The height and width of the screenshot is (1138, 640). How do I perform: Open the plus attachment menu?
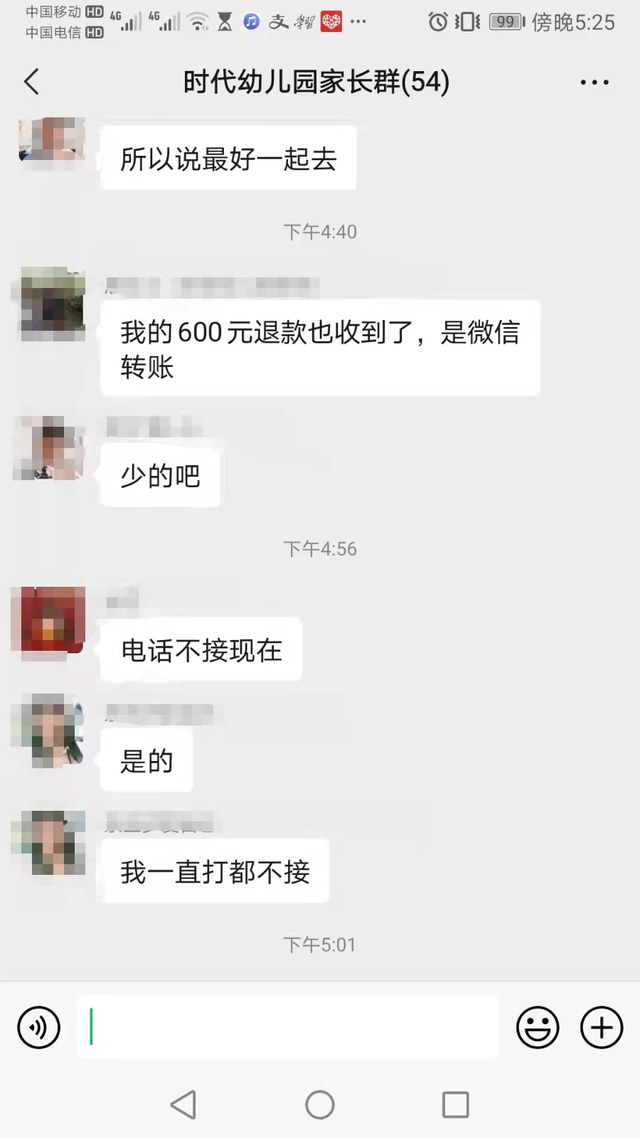(602, 1027)
